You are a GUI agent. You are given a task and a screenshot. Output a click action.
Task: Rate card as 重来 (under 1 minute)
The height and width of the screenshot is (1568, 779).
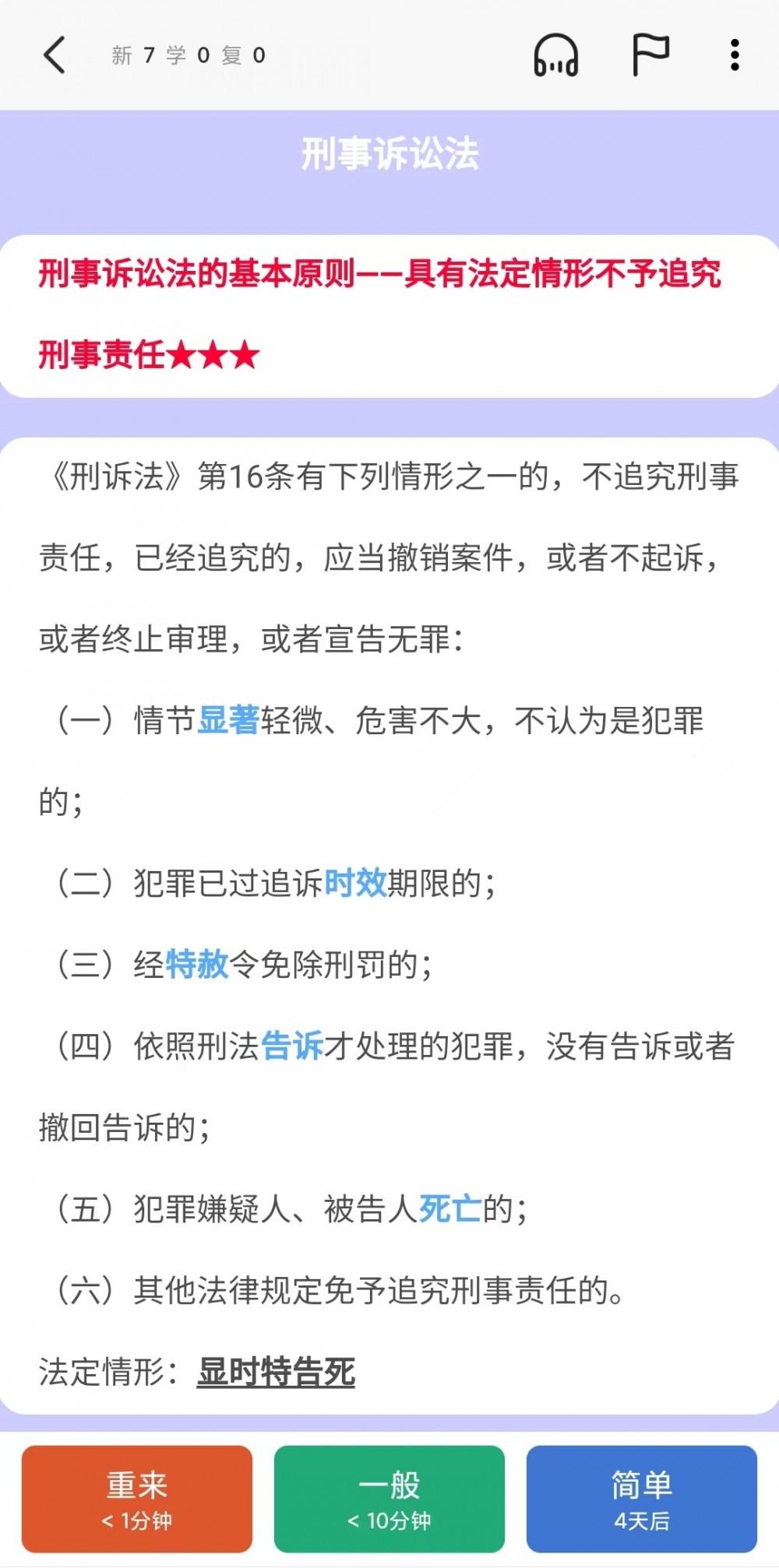coord(137,1499)
